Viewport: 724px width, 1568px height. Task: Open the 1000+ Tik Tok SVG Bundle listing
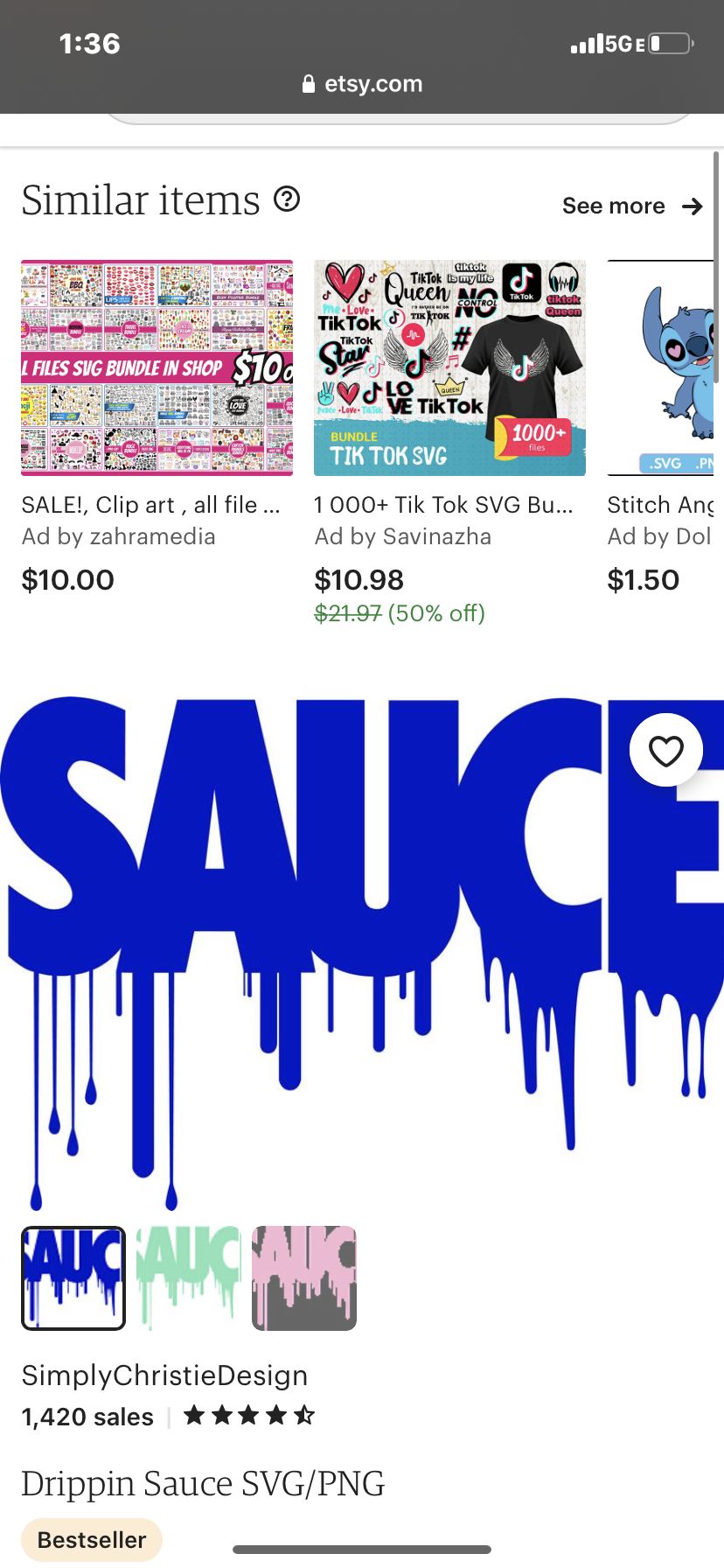449,367
